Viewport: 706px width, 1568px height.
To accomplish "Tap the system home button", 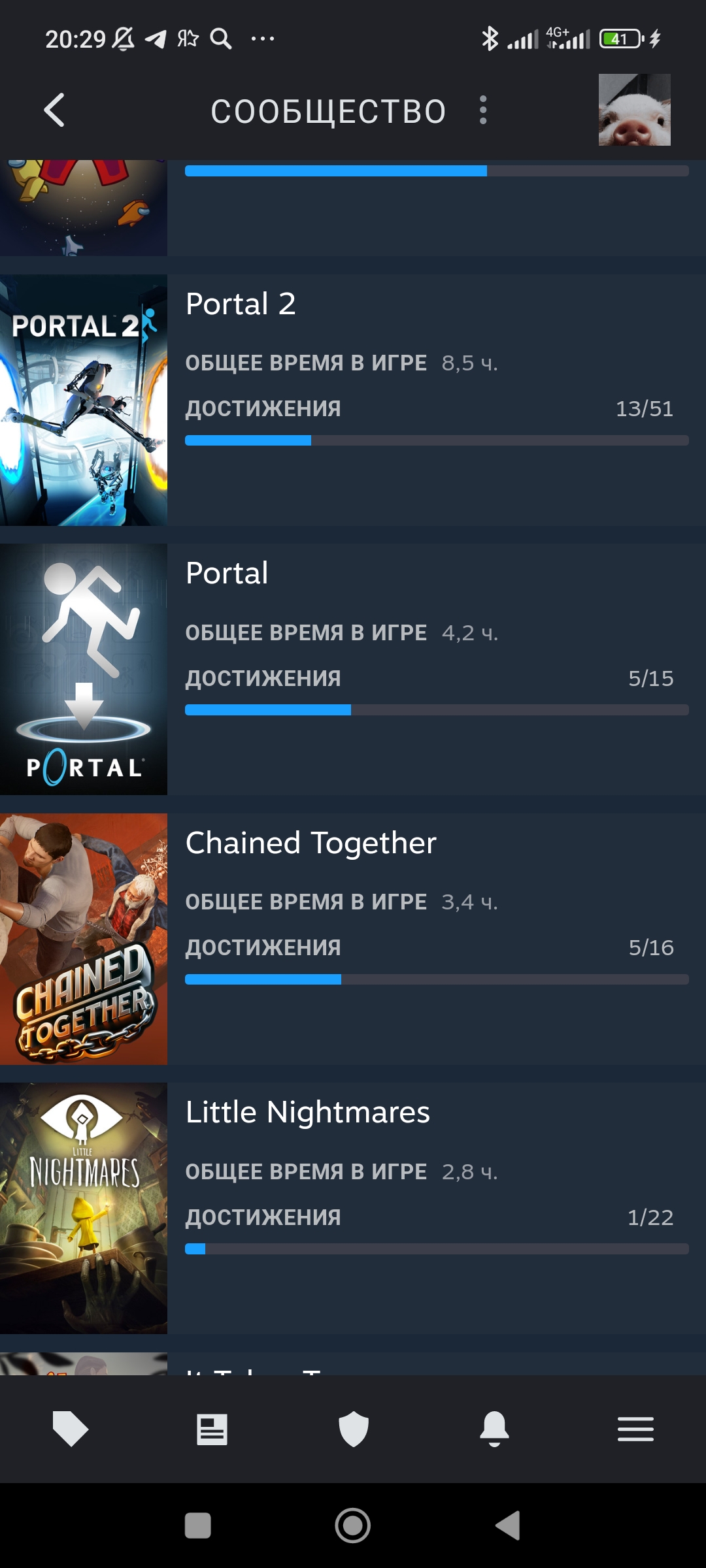I will pos(353,1526).
